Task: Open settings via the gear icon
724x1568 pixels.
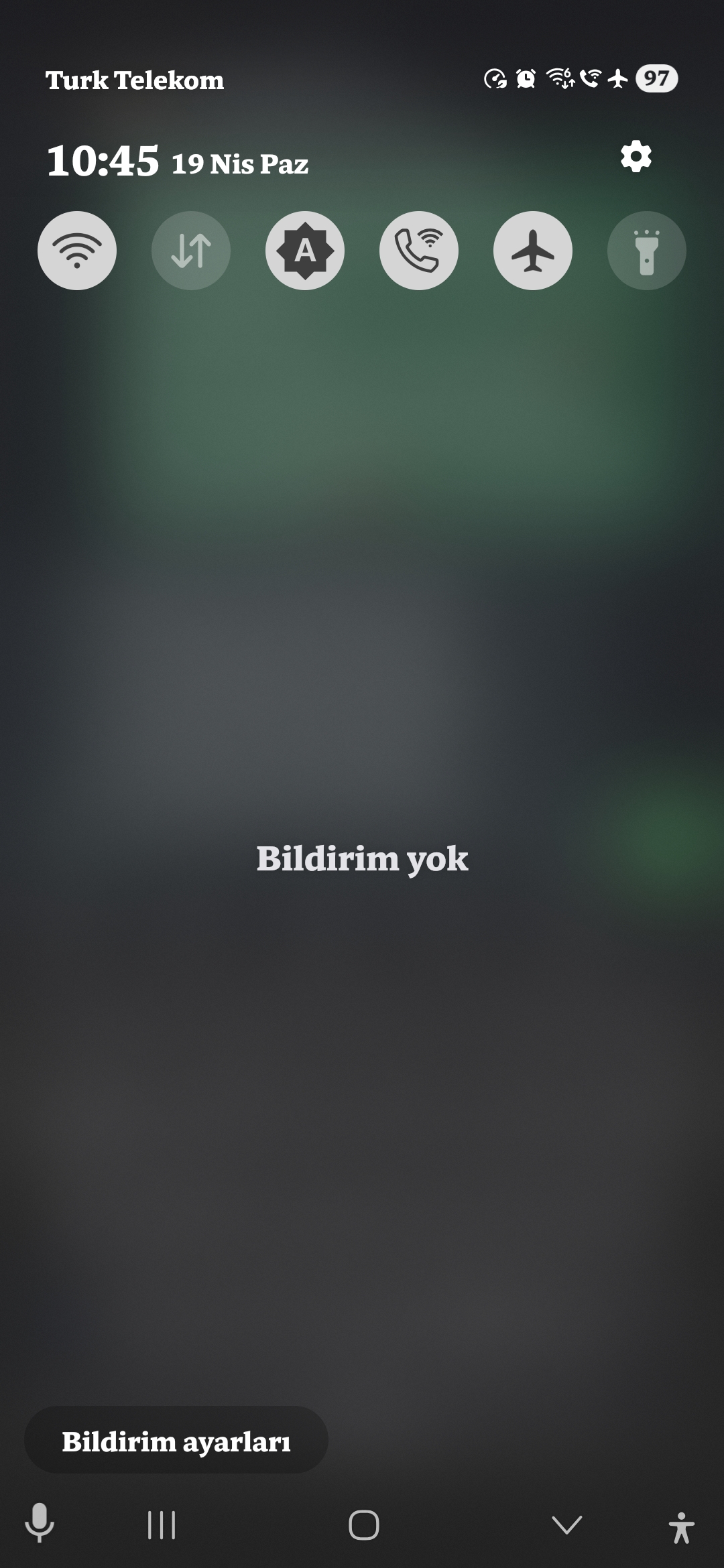Action: [636, 157]
